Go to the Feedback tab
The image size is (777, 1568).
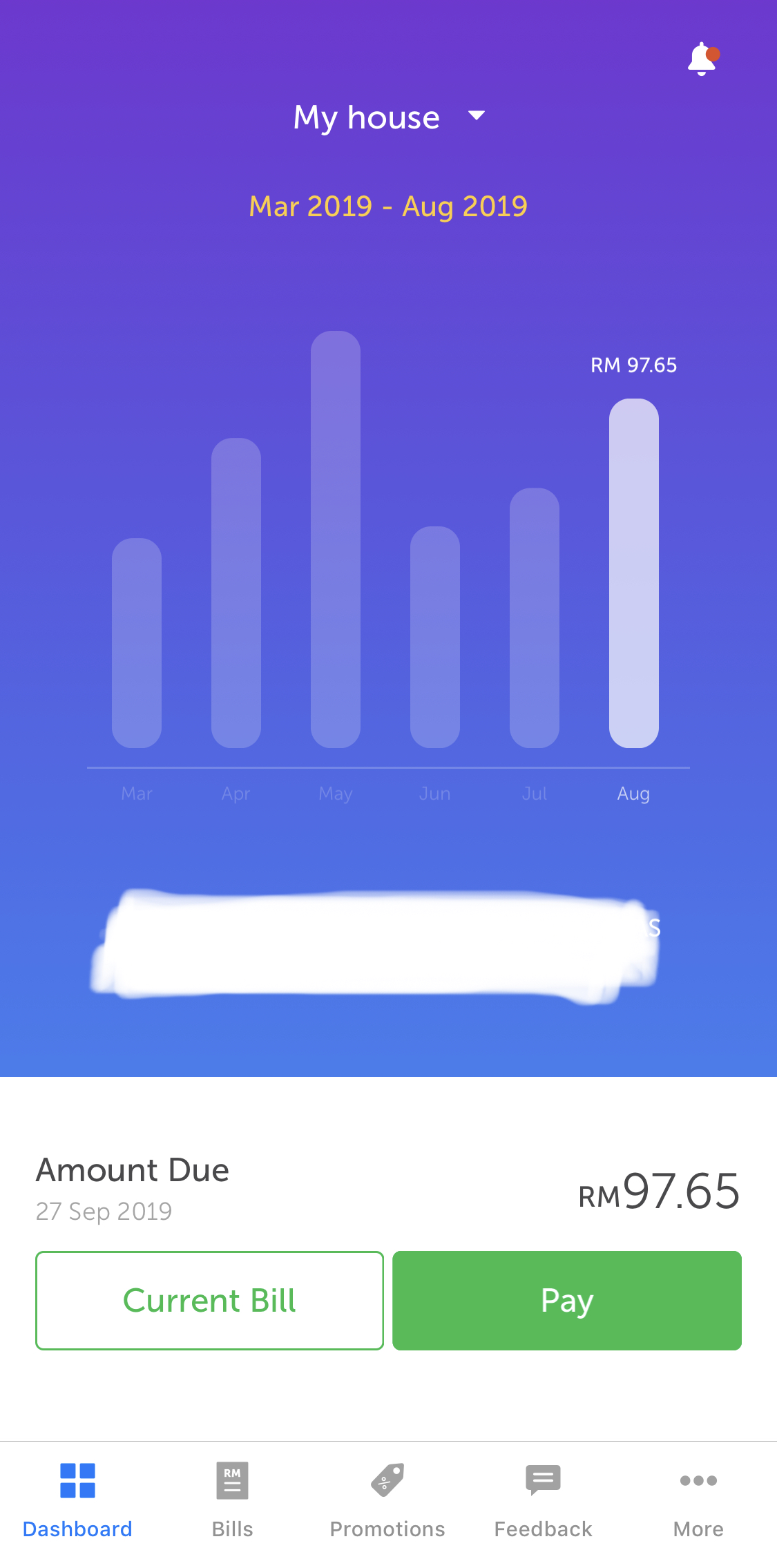(544, 1500)
